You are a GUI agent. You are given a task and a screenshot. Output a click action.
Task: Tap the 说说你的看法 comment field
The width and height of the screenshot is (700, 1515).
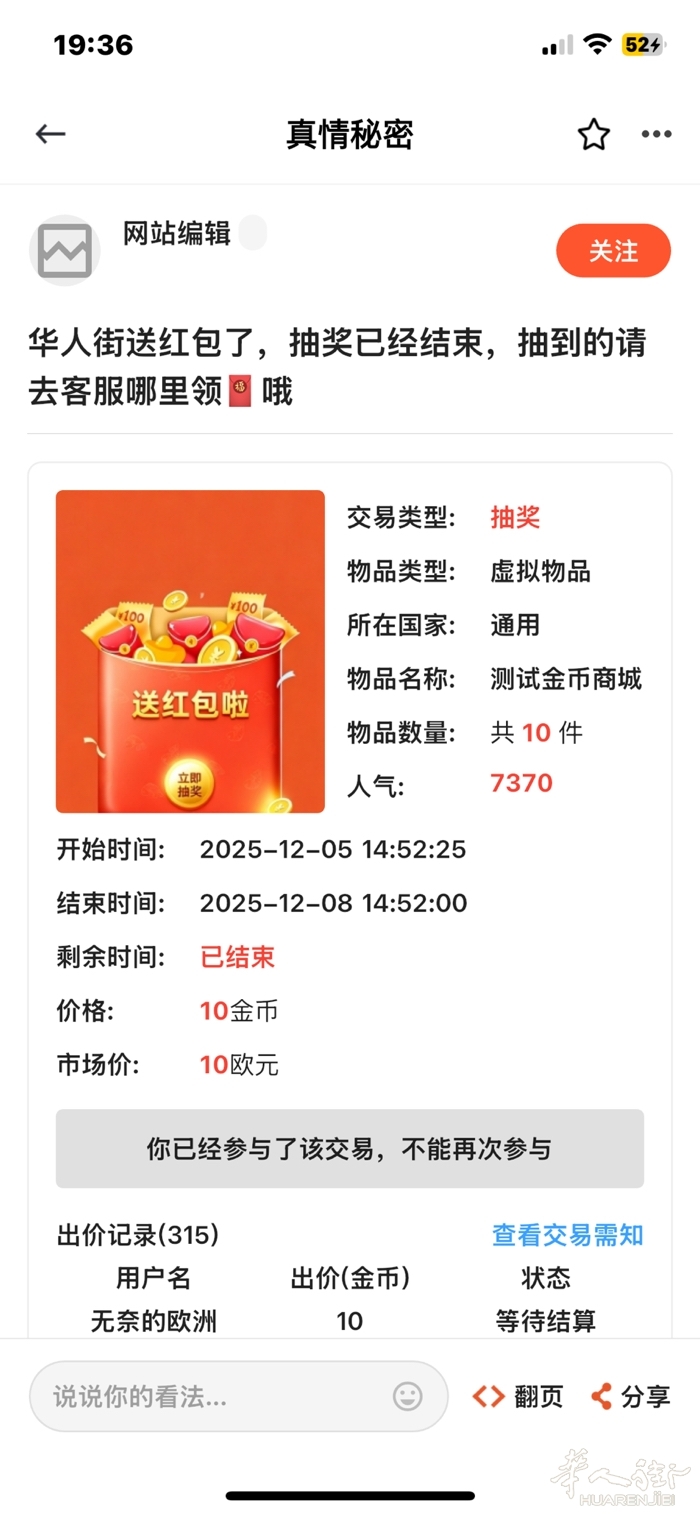210,1396
